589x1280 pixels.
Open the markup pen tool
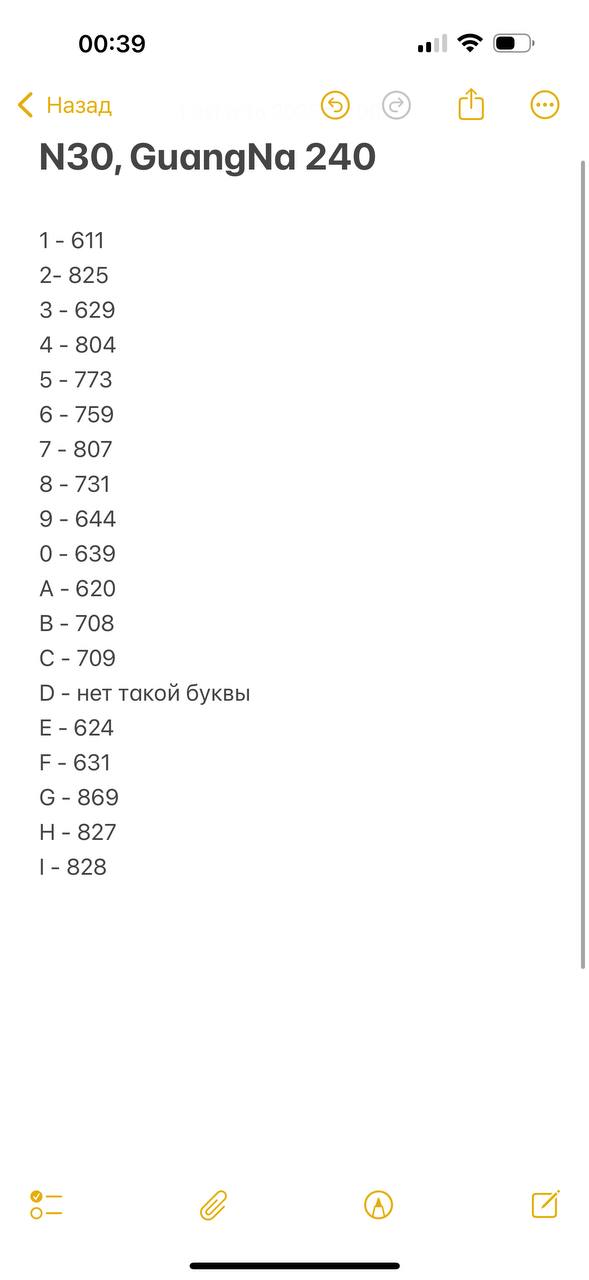(x=379, y=1205)
